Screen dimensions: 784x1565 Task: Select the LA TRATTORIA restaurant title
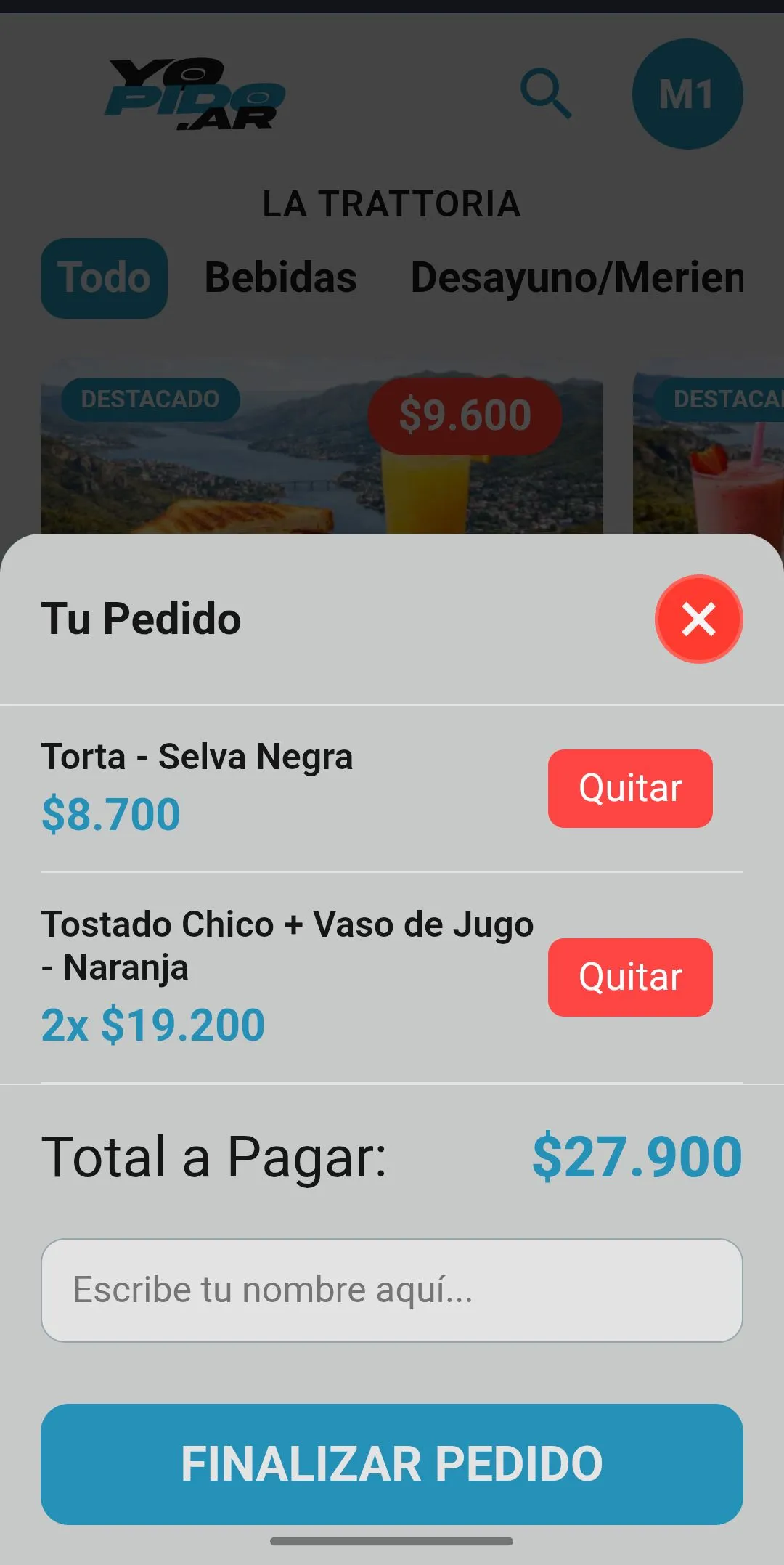click(x=392, y=204)
